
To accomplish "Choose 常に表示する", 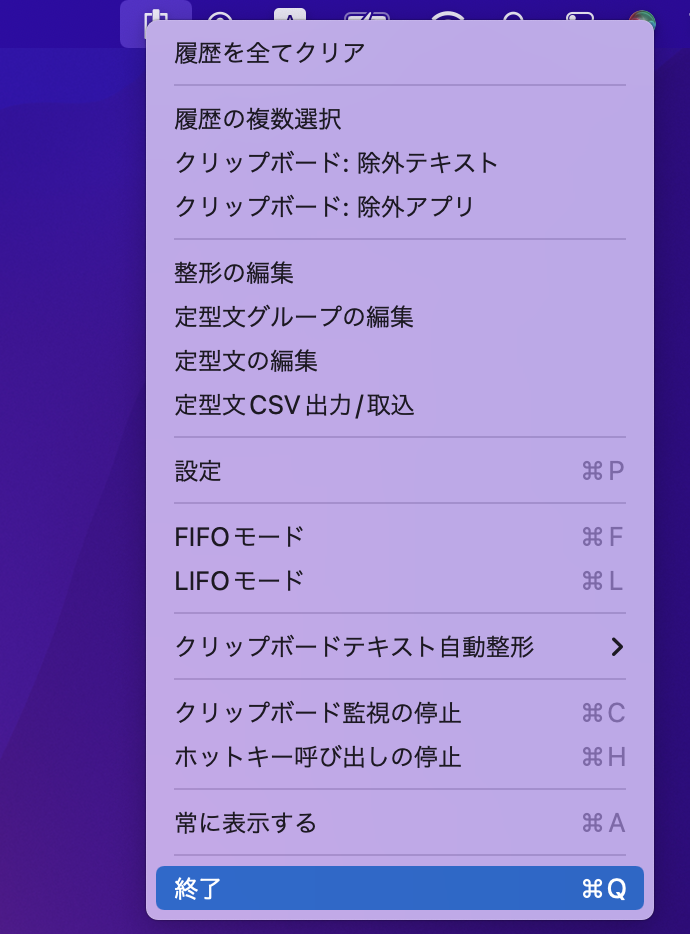I will (x=400, y=823).
